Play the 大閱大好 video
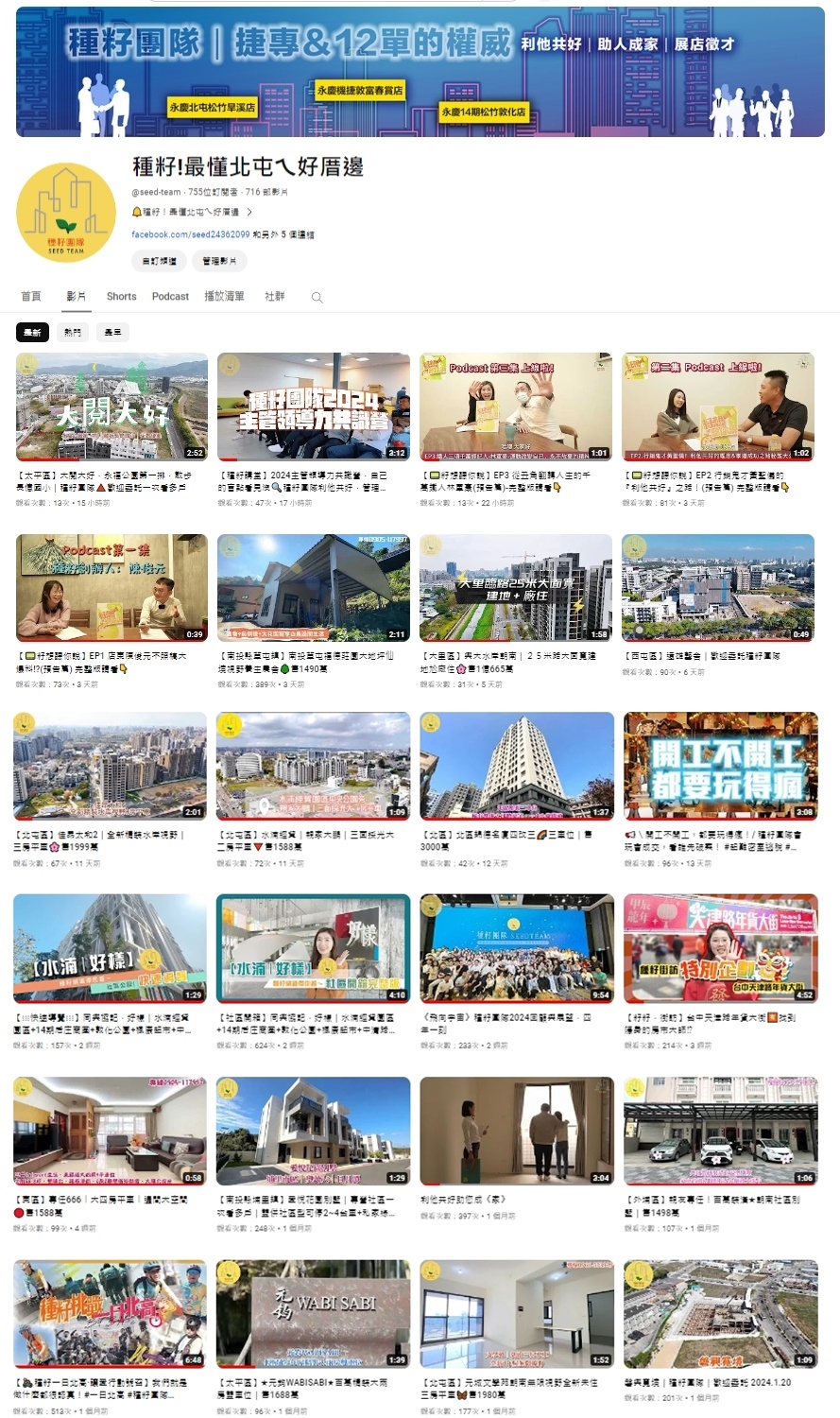The height and width of the screenshot is (1418, 840). 111,406
